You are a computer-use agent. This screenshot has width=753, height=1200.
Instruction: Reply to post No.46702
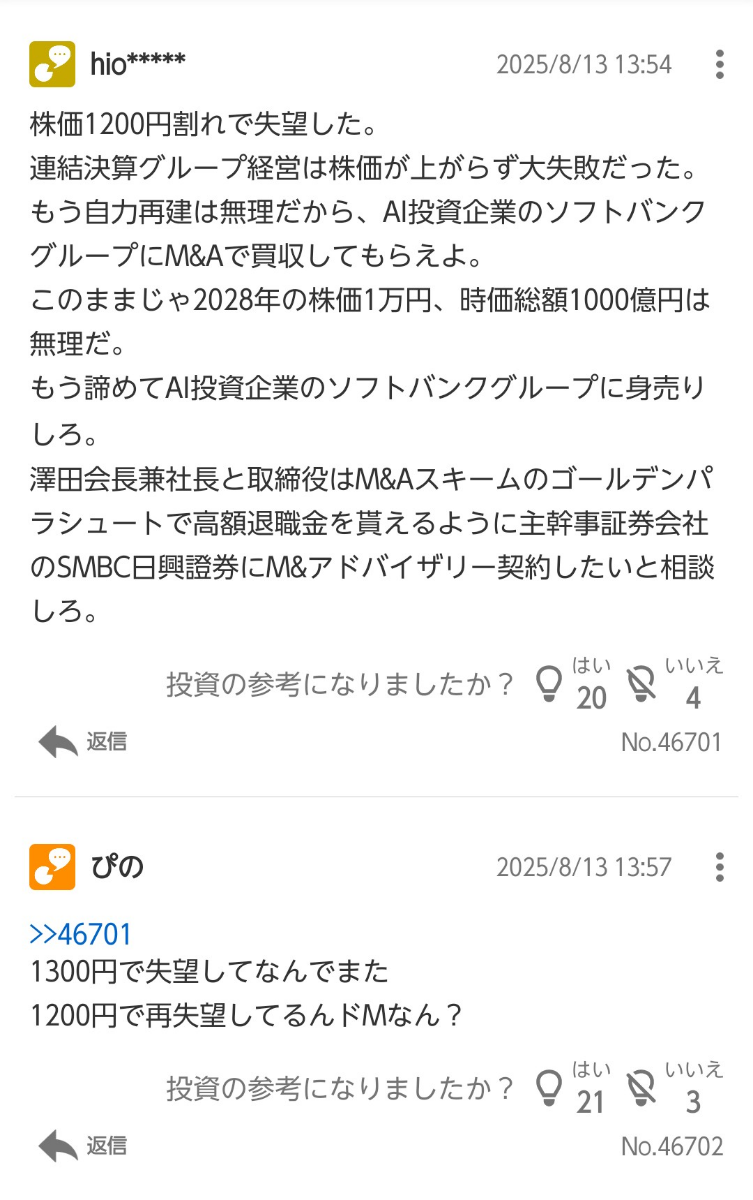click(82, 1145)
